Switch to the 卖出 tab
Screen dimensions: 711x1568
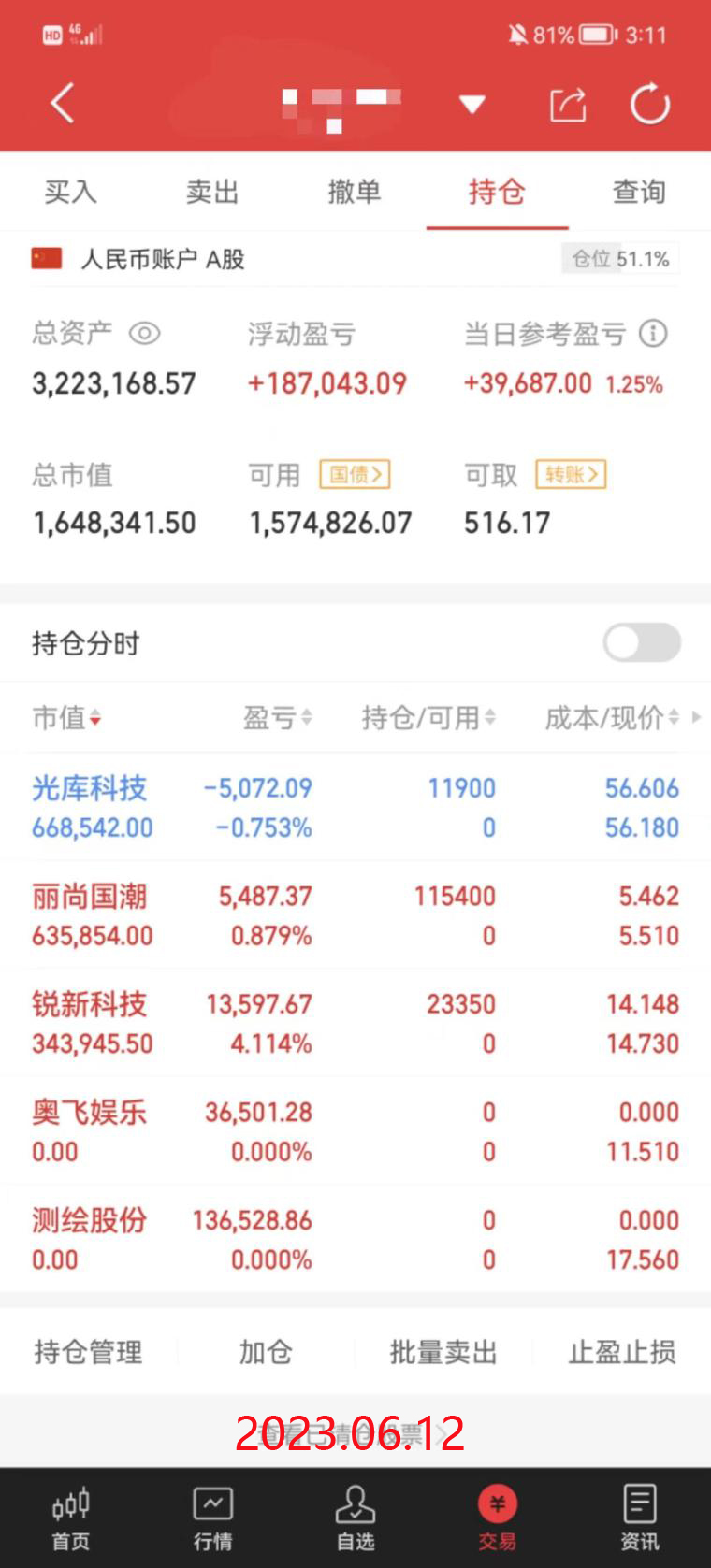pyautogui.click(x=212, y=192)
